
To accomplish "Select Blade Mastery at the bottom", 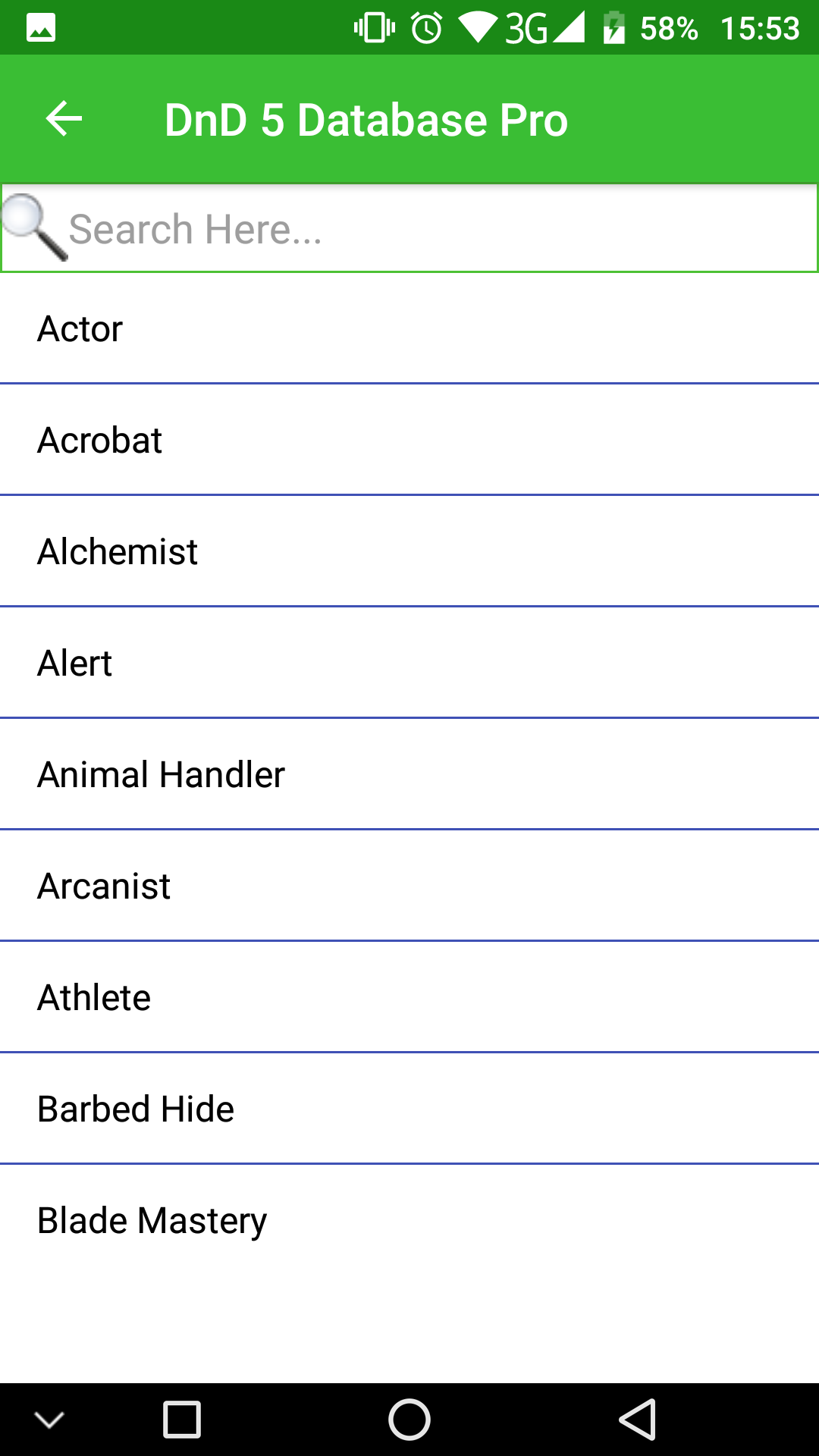I will (x=409, y=1219).
